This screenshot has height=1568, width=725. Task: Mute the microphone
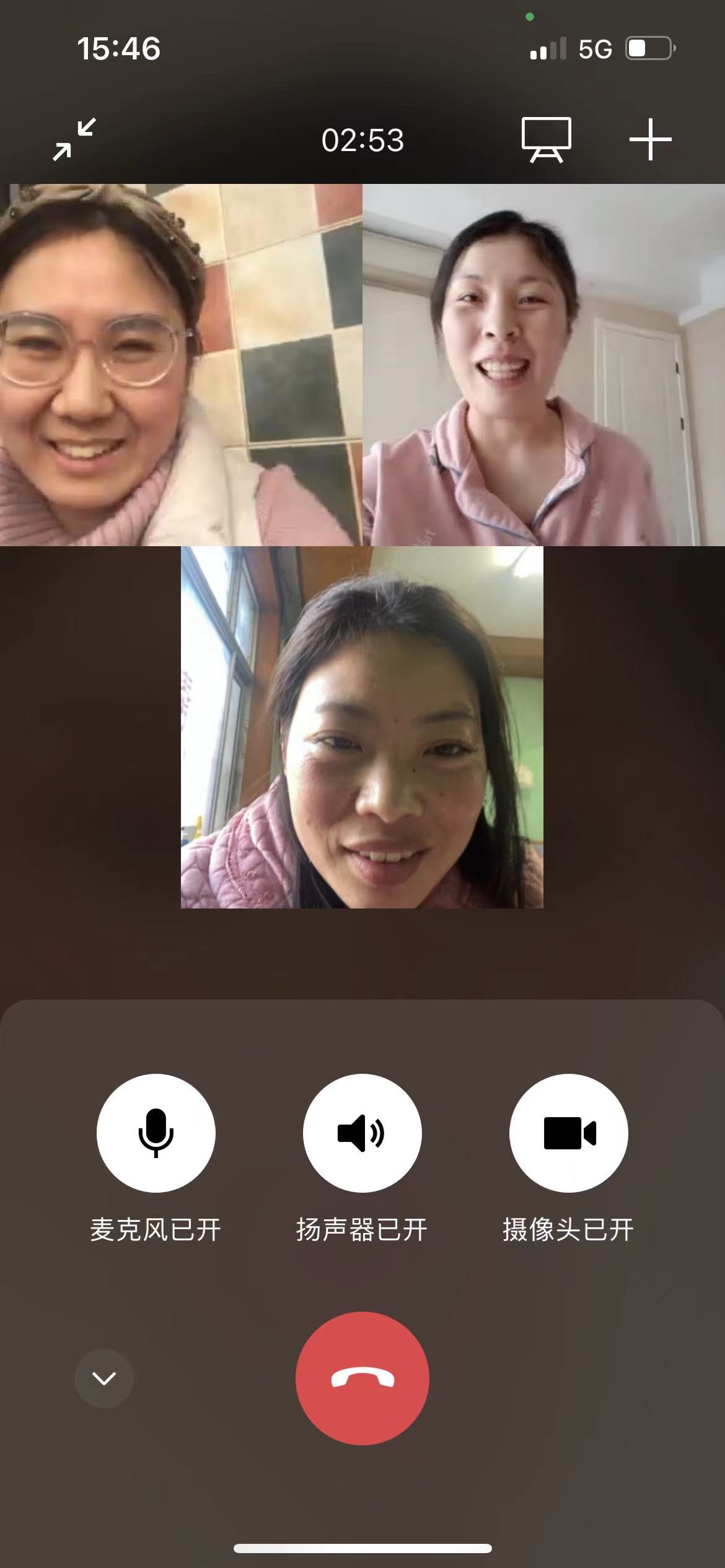coord(156,1133)
